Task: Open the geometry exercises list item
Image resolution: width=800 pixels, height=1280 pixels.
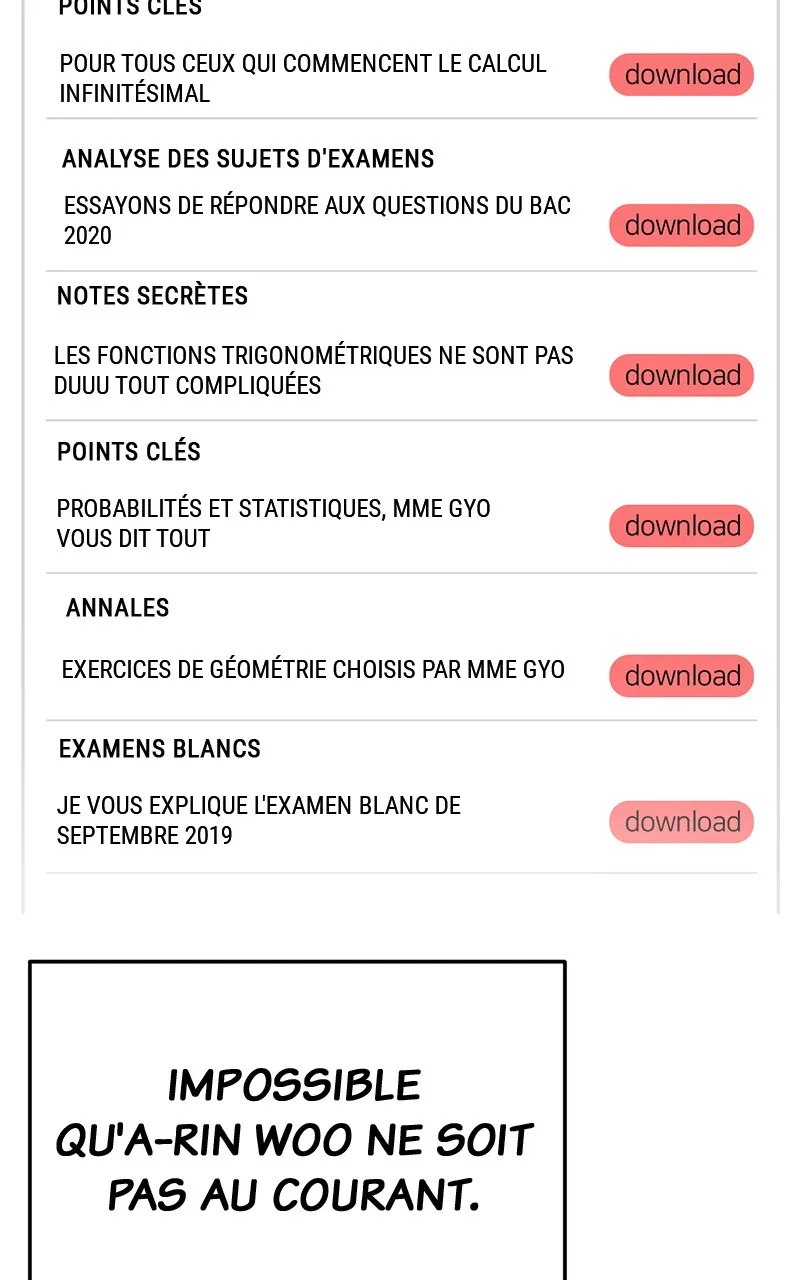Action: coord(313,670)
